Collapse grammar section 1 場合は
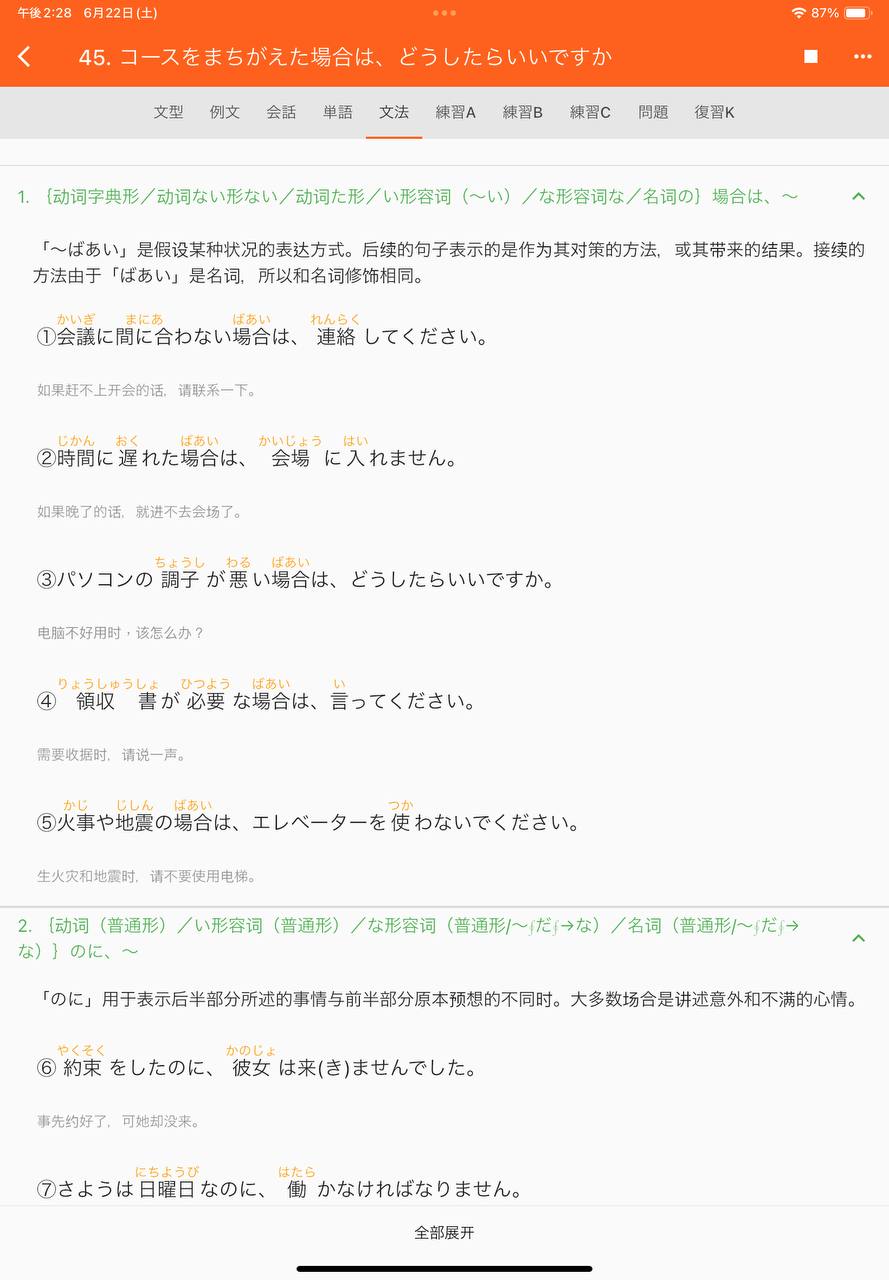The height and width of the screenshot is (1280, 889). (858, 196)
